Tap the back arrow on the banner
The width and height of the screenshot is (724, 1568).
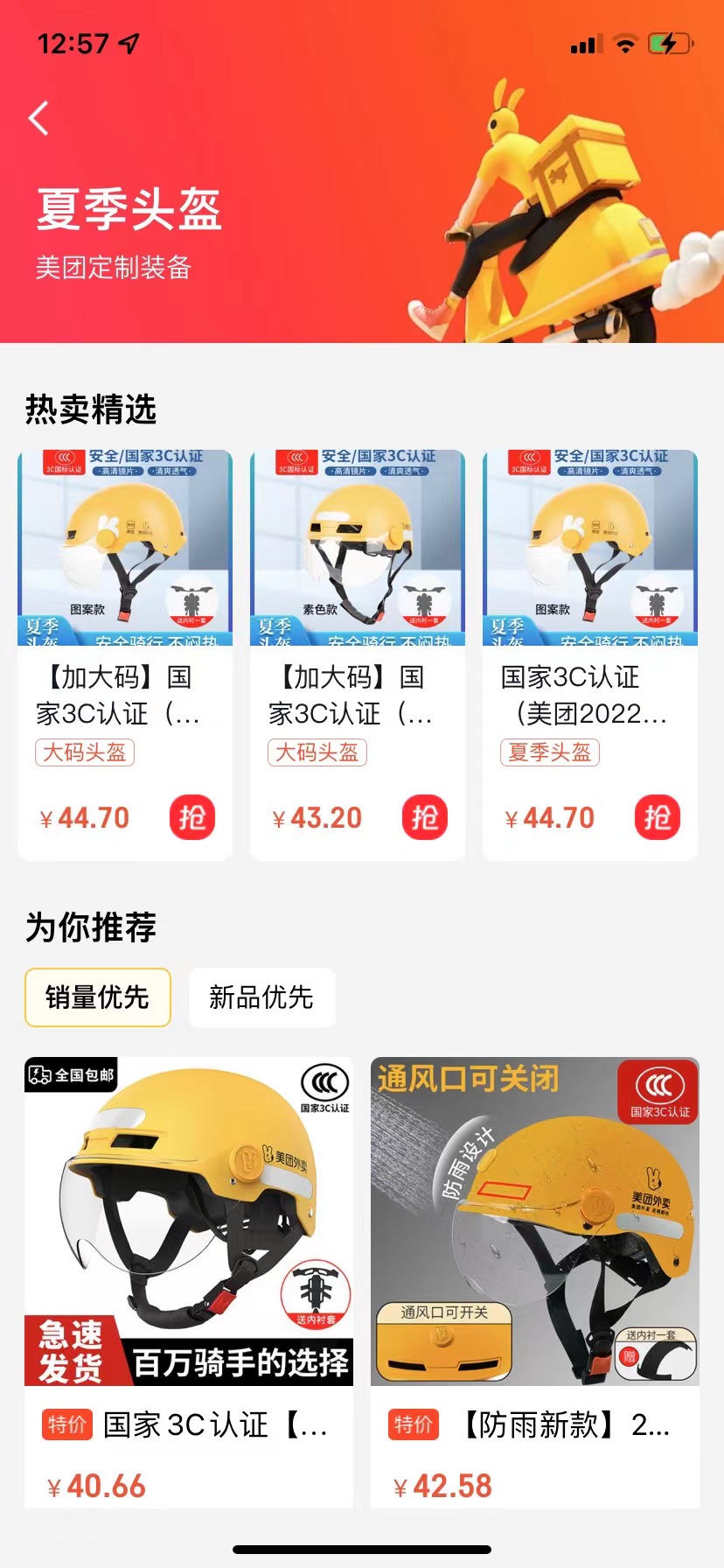[x=38, y=119]
